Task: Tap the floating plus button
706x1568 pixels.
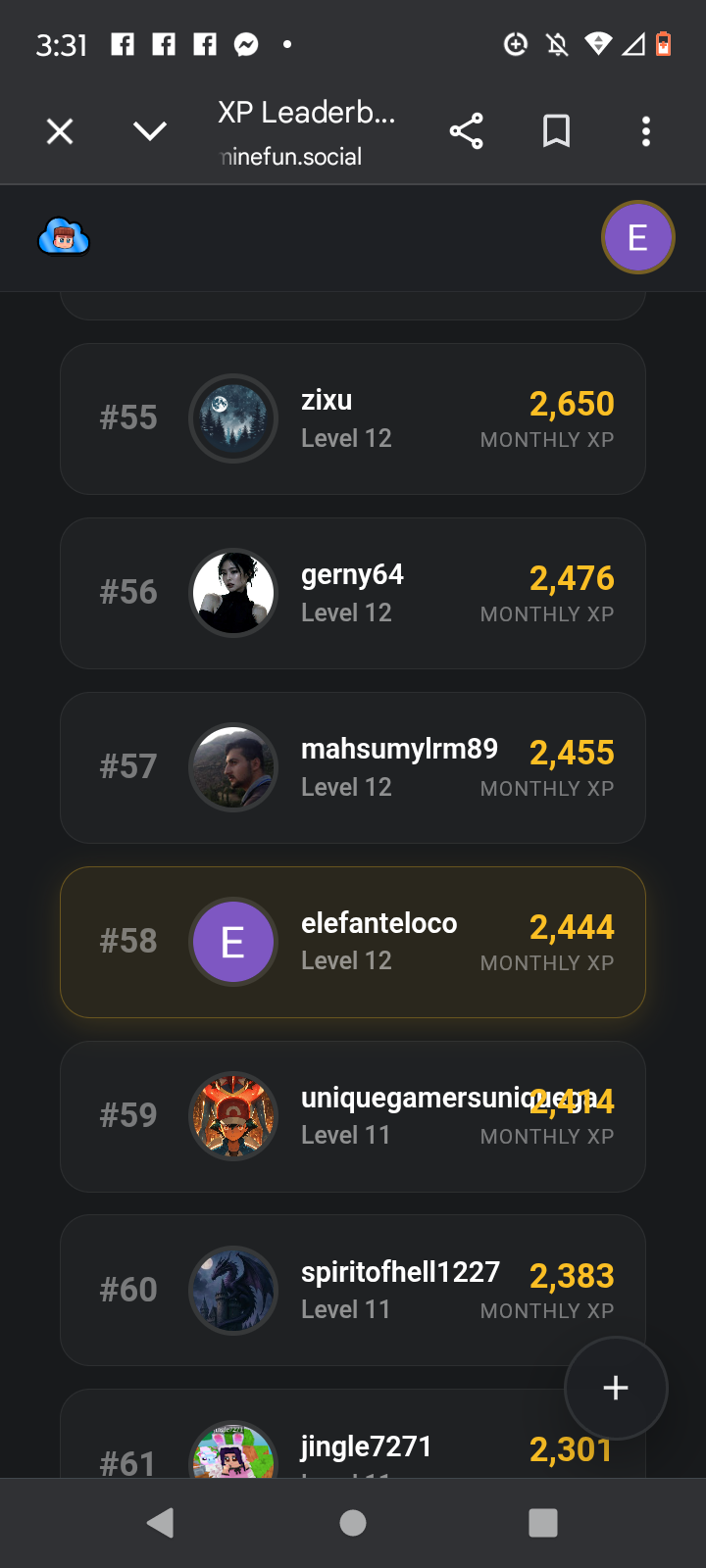Action: coord(616,1388)
